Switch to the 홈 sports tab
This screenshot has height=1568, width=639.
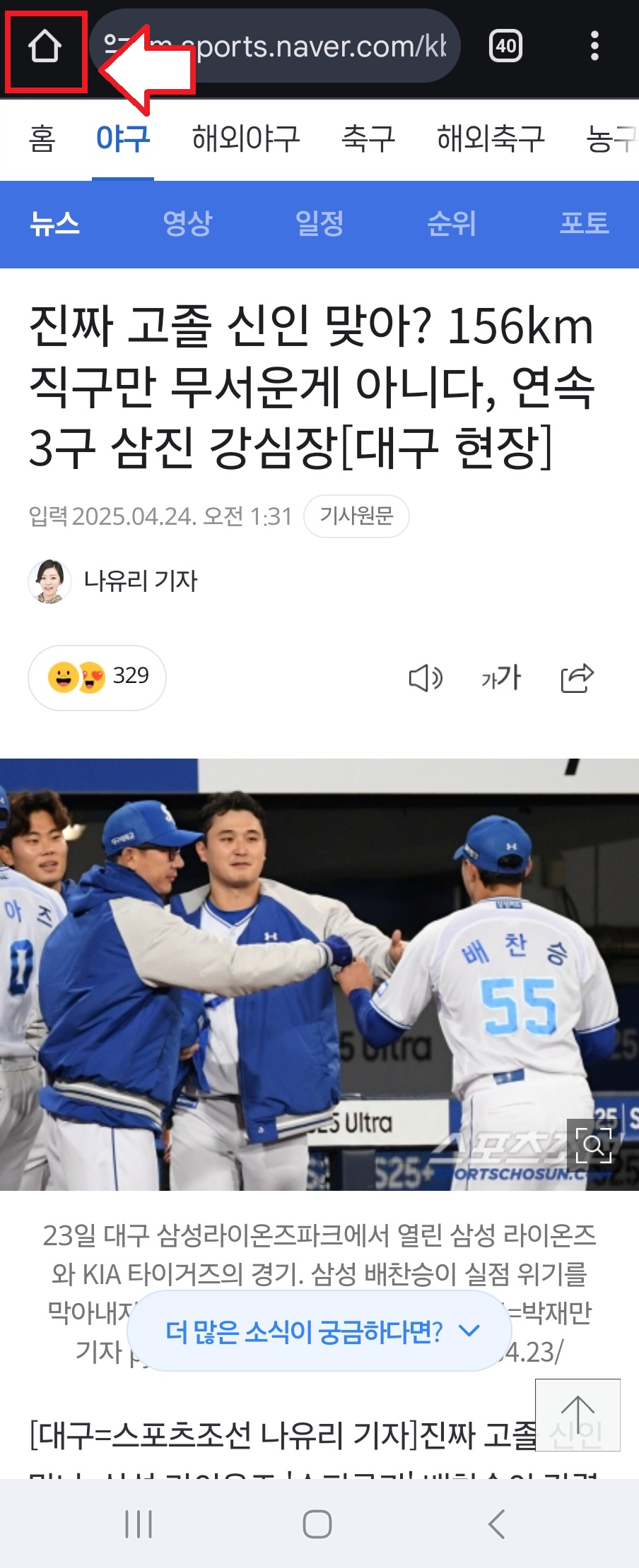pyautogui.click(x=42, y=138)
